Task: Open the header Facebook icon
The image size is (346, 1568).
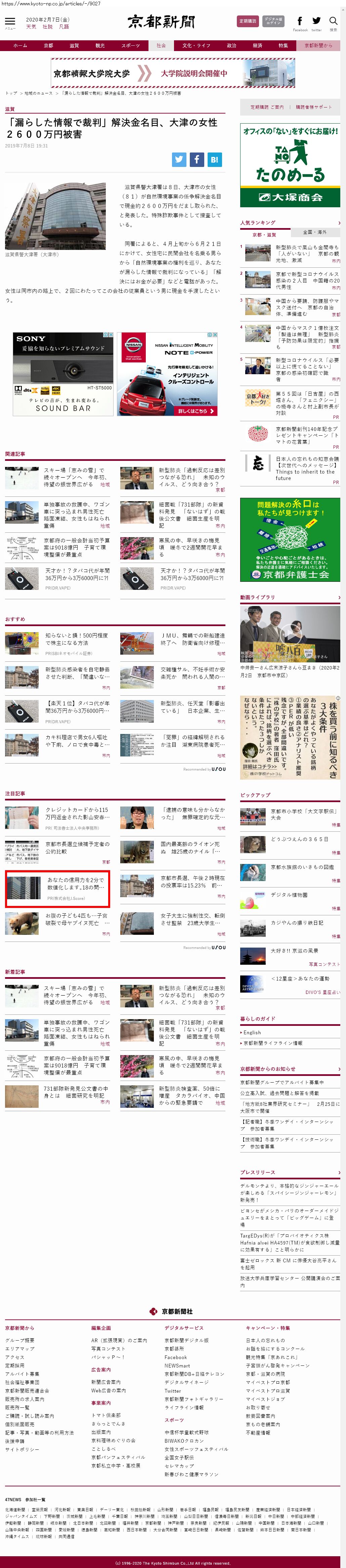Action: coord(300,21)
